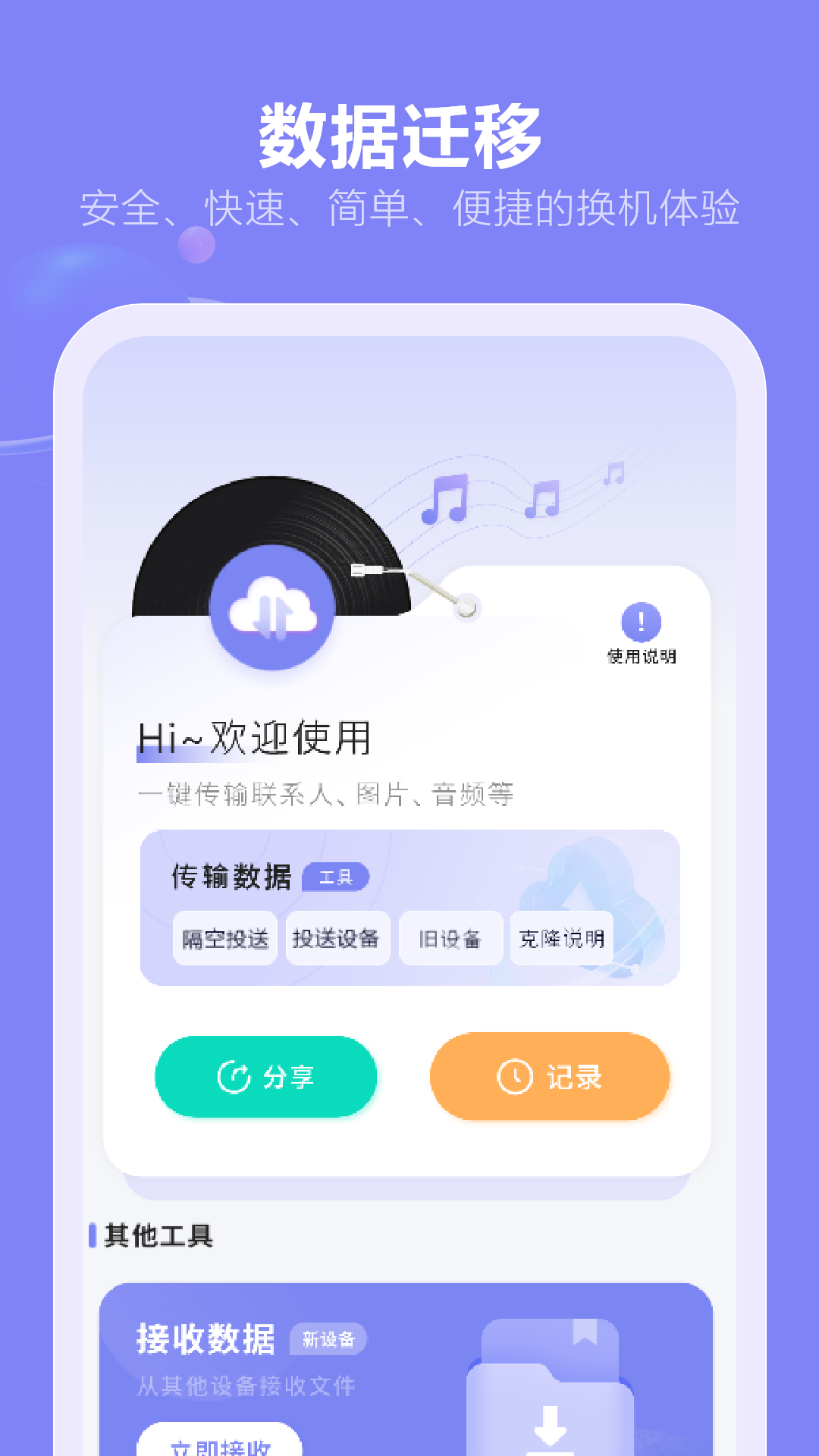Toggle 隔空投送 transfer option
The width and height of the screenshot is (819, 1456).
[x=225, y=938]
